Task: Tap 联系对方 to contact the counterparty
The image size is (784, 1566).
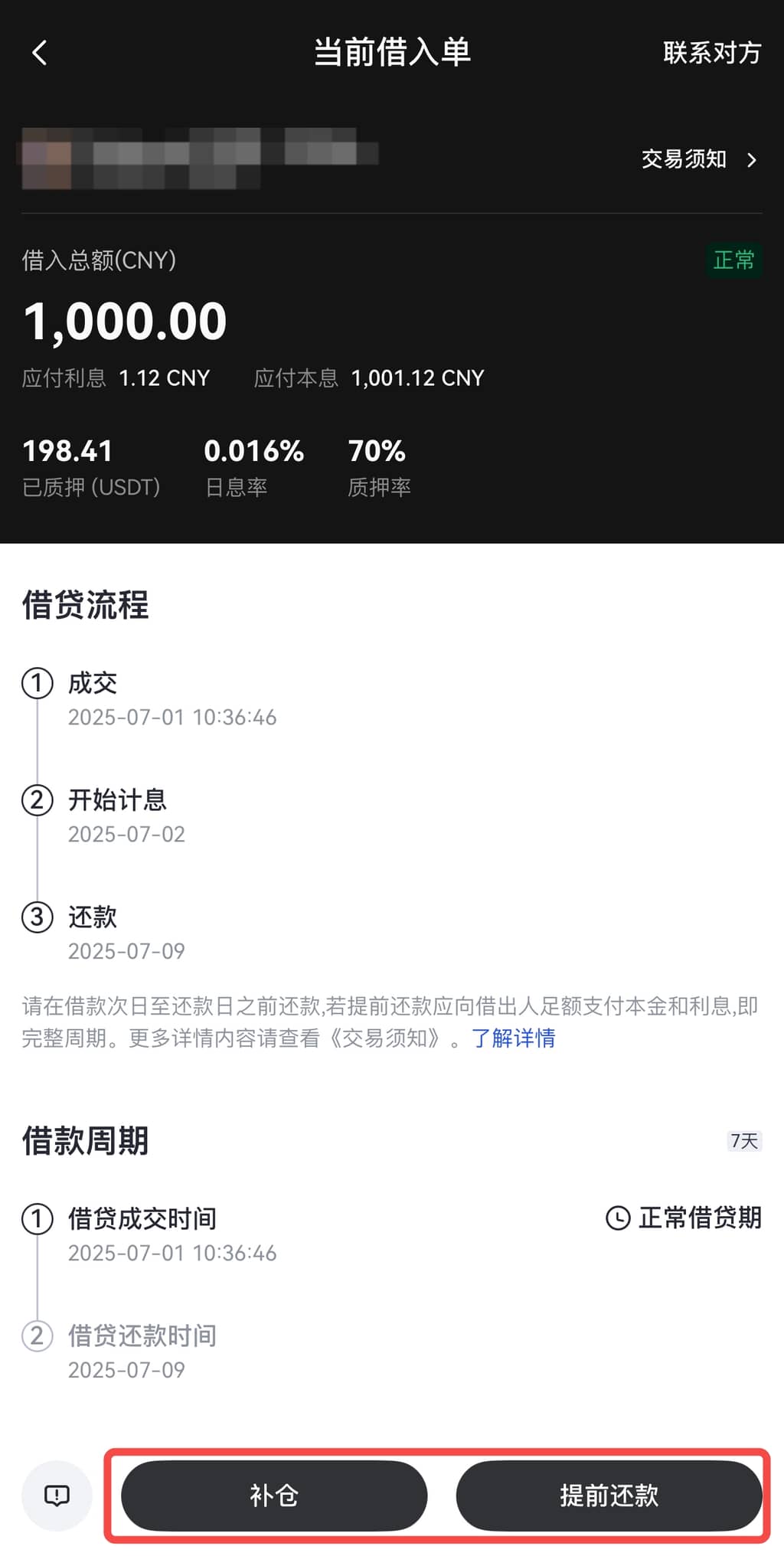Action: click(711, 53)
